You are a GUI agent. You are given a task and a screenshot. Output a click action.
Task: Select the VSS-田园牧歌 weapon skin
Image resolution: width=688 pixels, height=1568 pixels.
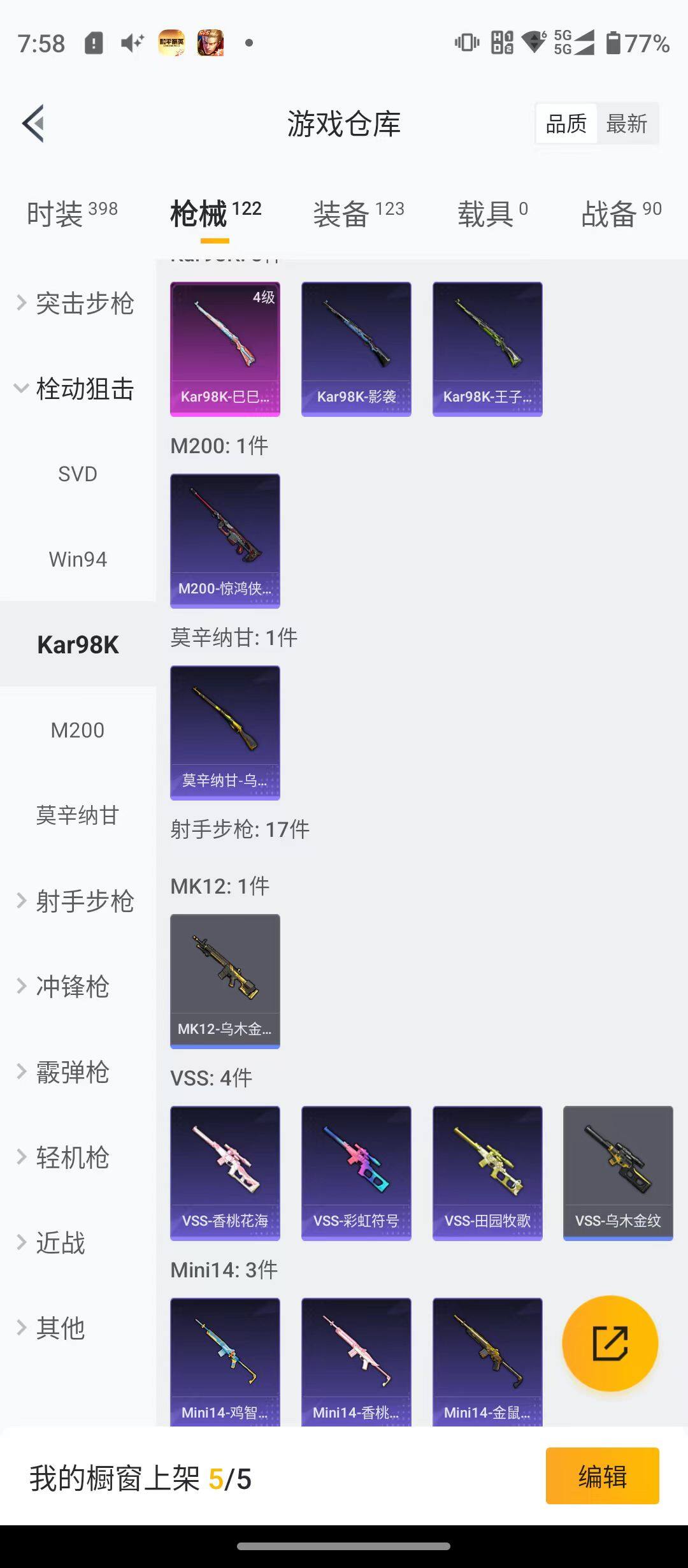(487, 1173)
